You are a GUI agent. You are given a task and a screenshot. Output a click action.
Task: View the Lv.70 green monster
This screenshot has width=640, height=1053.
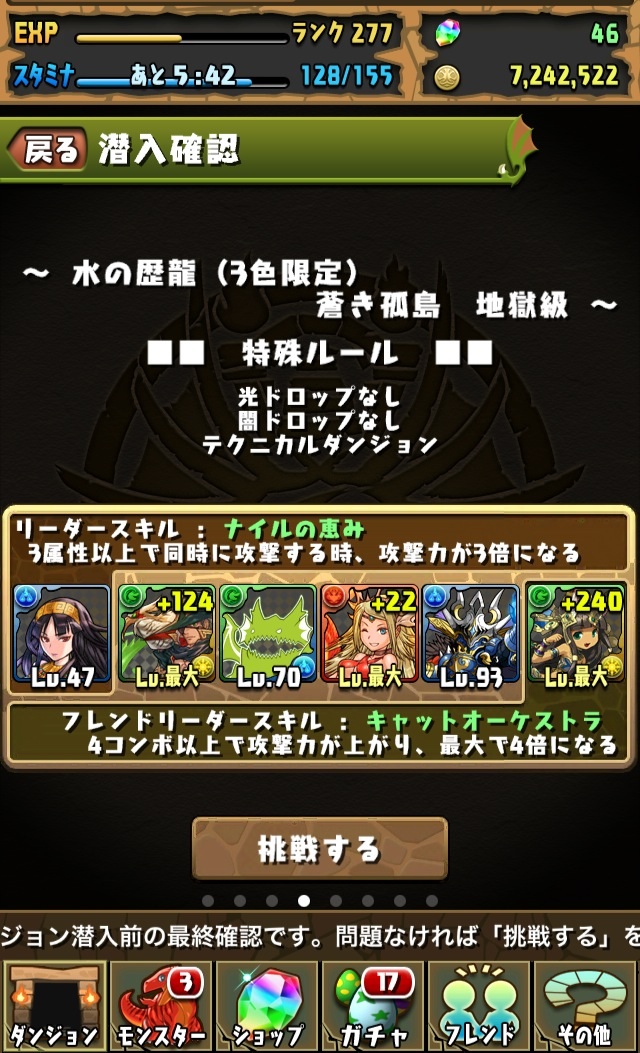point(268,638)
